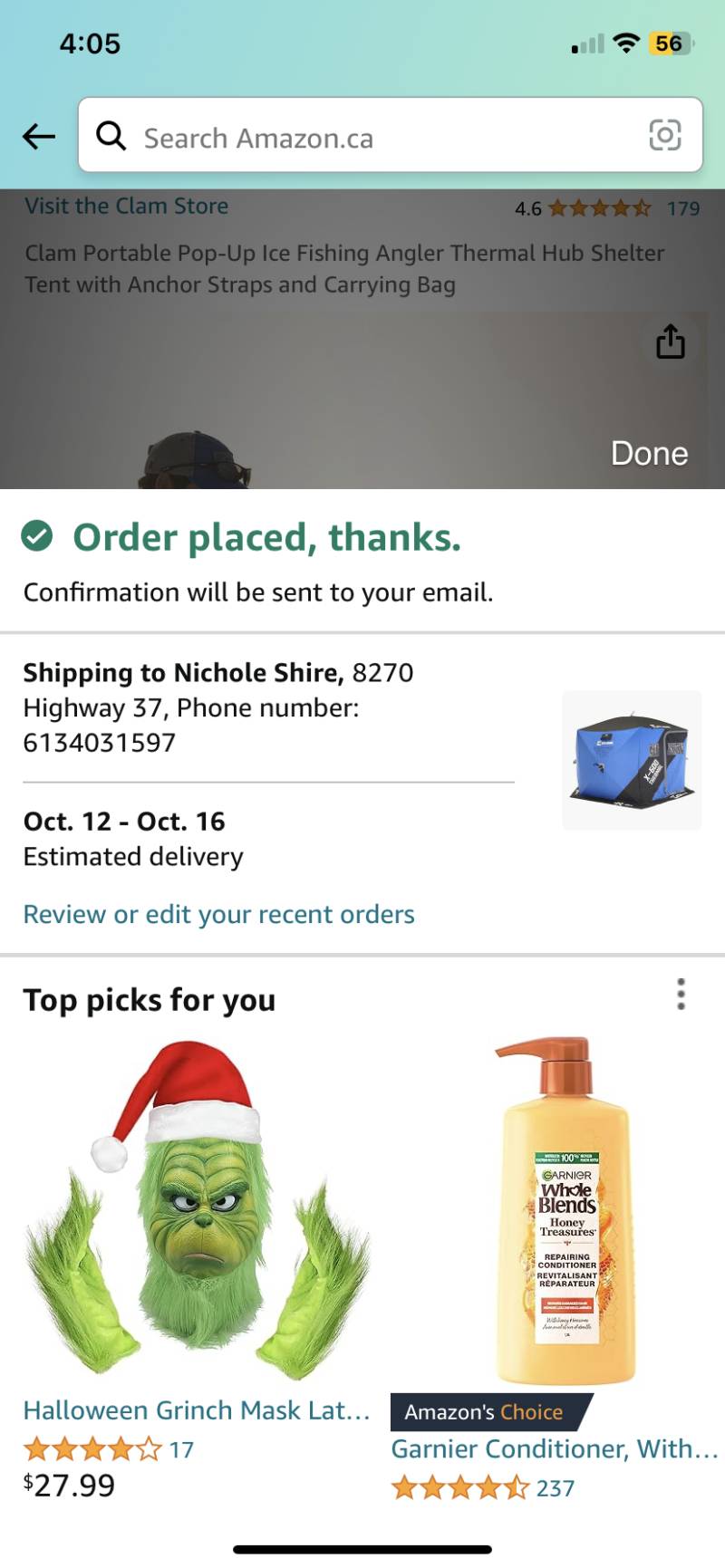Tap the Search Amazon.ca field
Screen dimensions: 725x1568
(391, 135)
